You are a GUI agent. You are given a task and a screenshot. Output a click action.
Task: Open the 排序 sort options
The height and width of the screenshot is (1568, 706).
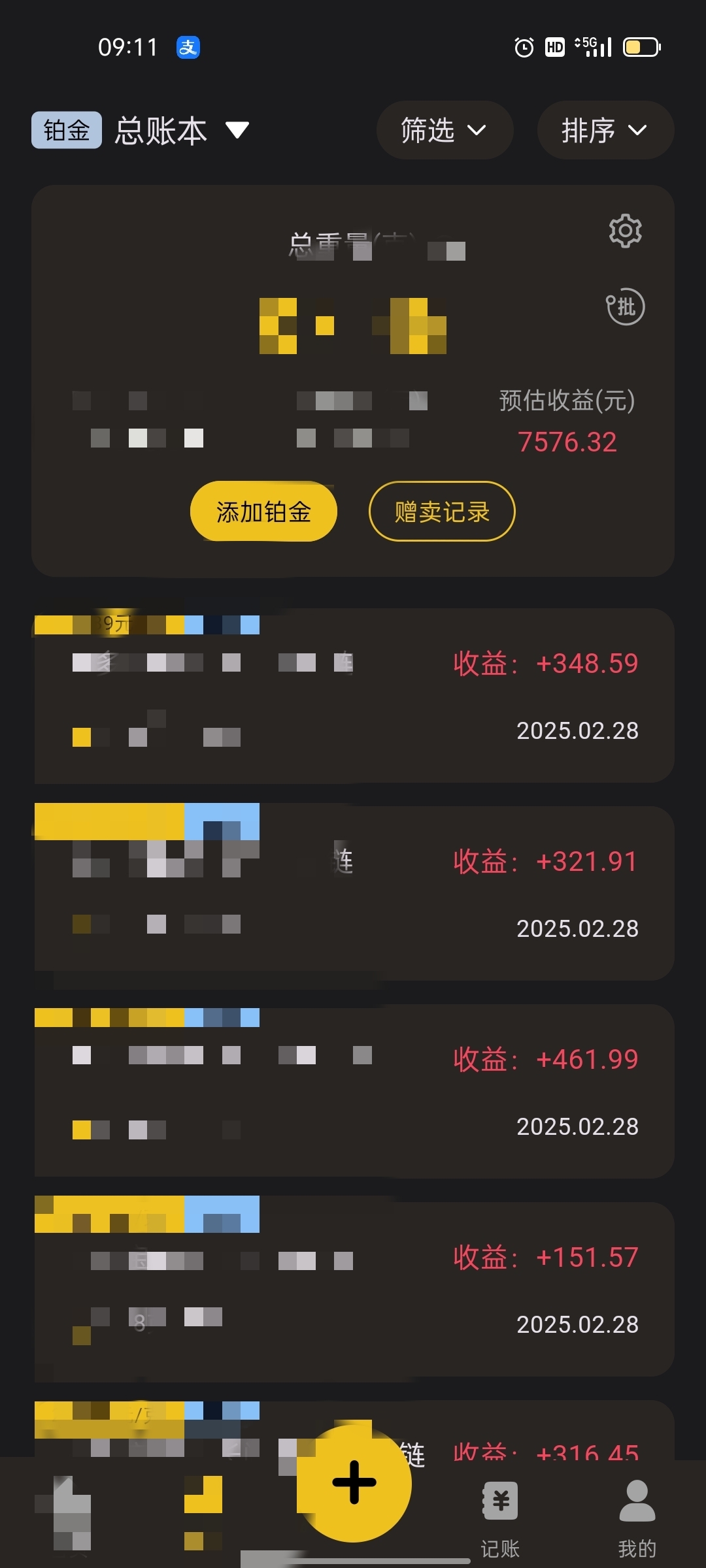click(x=605, y=130)
